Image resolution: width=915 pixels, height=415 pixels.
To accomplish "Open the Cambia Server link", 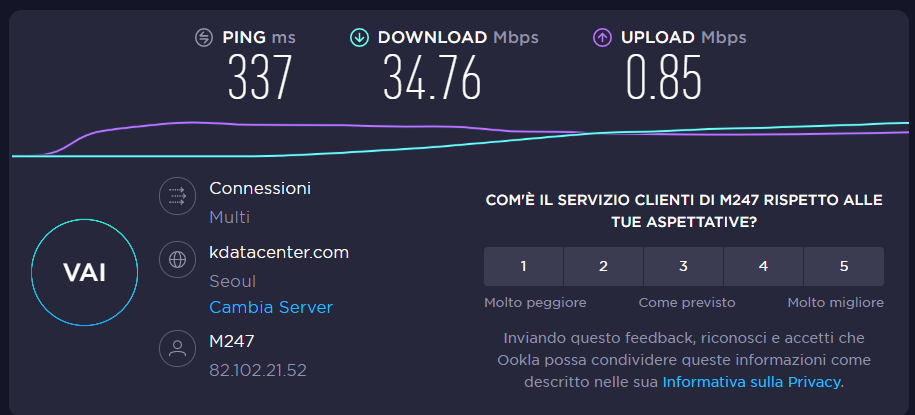I will [x=270, y=307].
